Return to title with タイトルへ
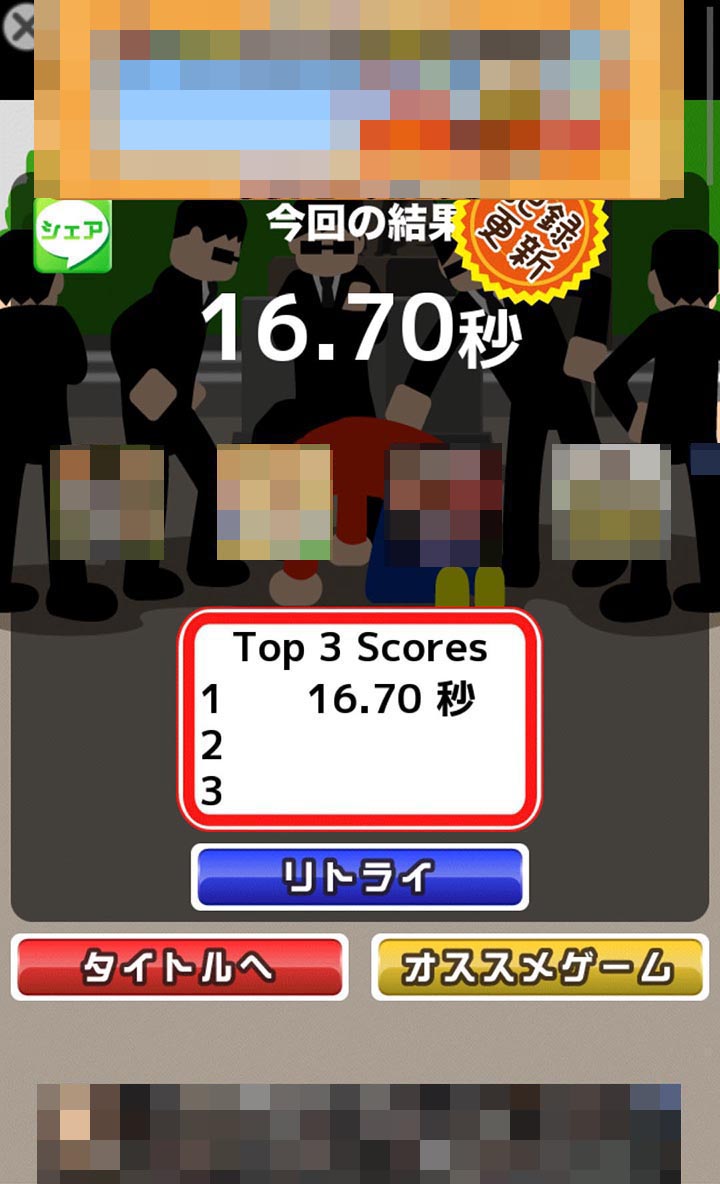The height and width of the screenshot is (1184, 720). coord(180,967)
